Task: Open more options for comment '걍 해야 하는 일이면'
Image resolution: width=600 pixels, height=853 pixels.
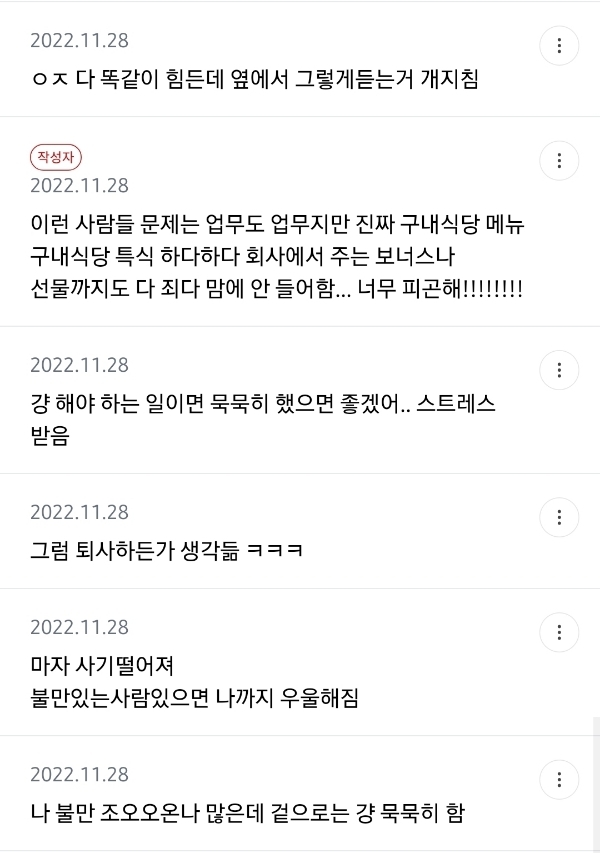Action: tap(559, 370)
